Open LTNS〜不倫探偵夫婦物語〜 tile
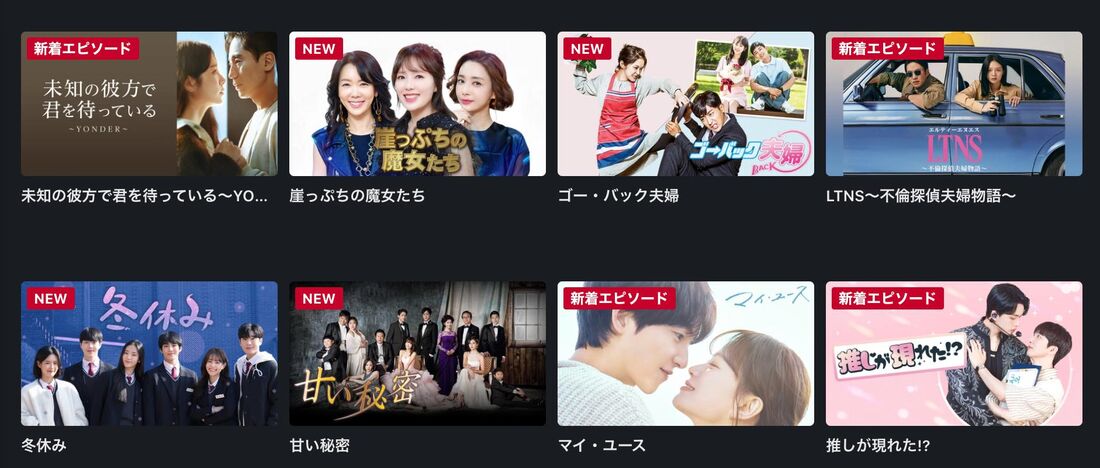 [x=953, y=104]
